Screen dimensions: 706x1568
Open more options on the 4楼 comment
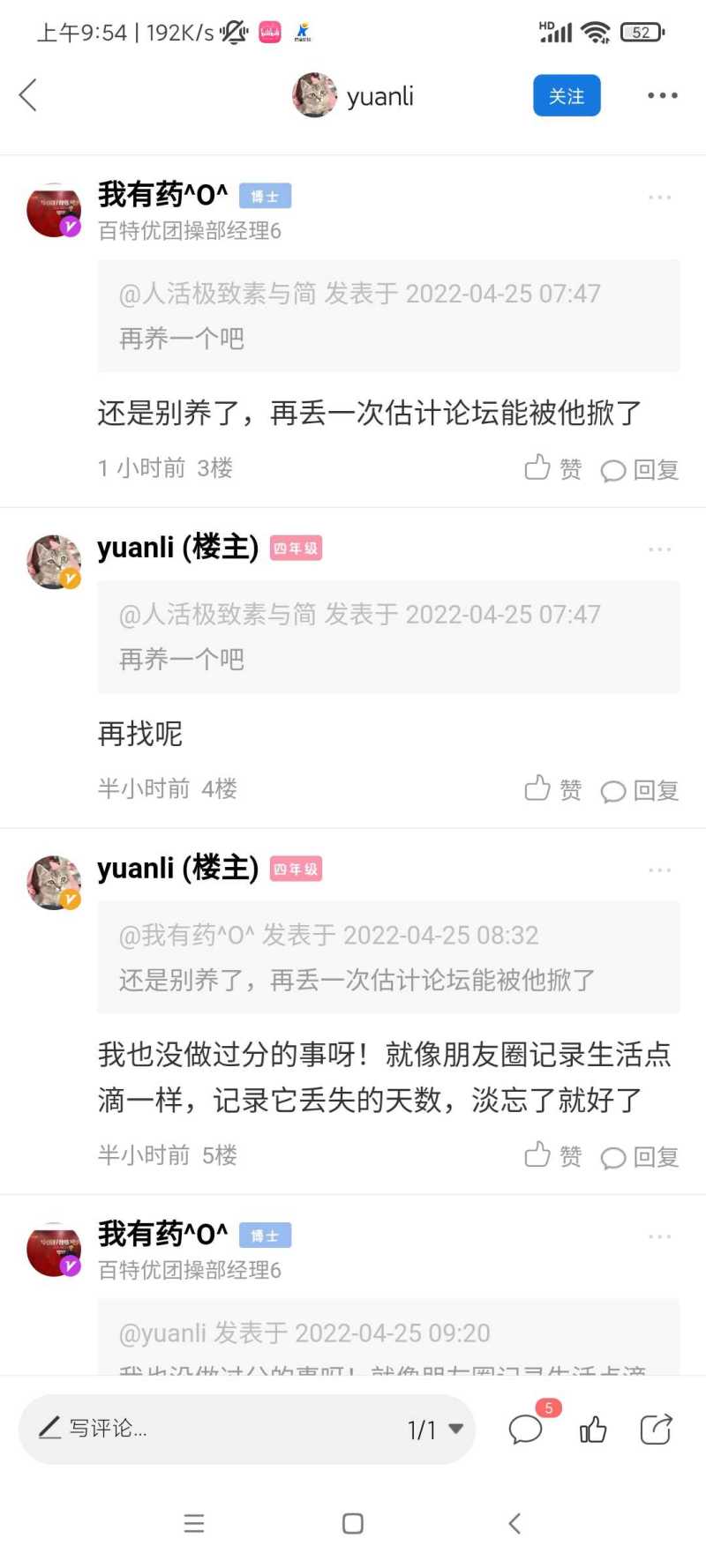(660, 549)
